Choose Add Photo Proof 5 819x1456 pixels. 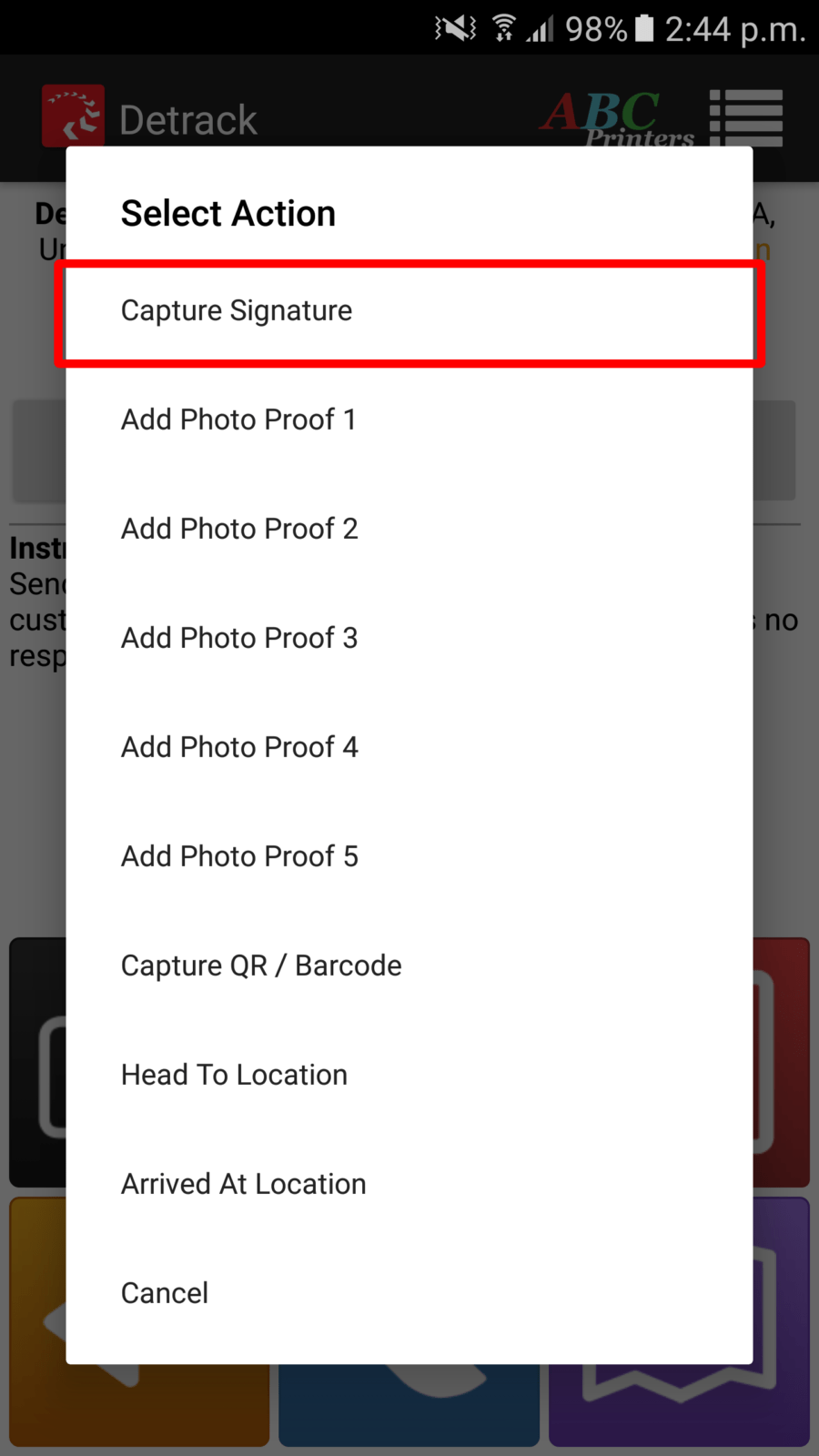pos(239,856)
